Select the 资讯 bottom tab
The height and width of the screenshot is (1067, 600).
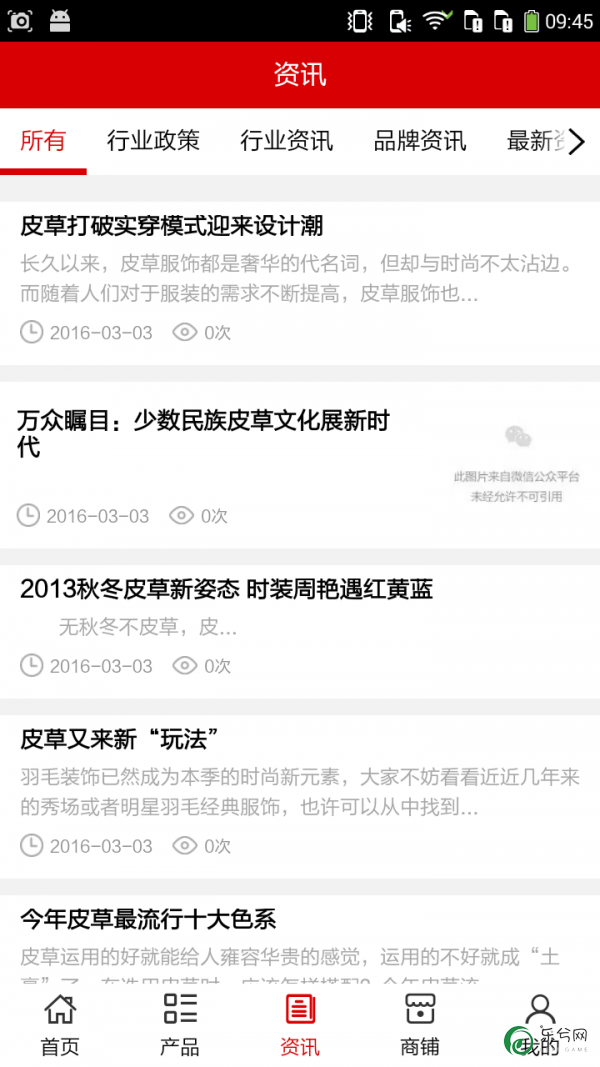coord(300,1025)
